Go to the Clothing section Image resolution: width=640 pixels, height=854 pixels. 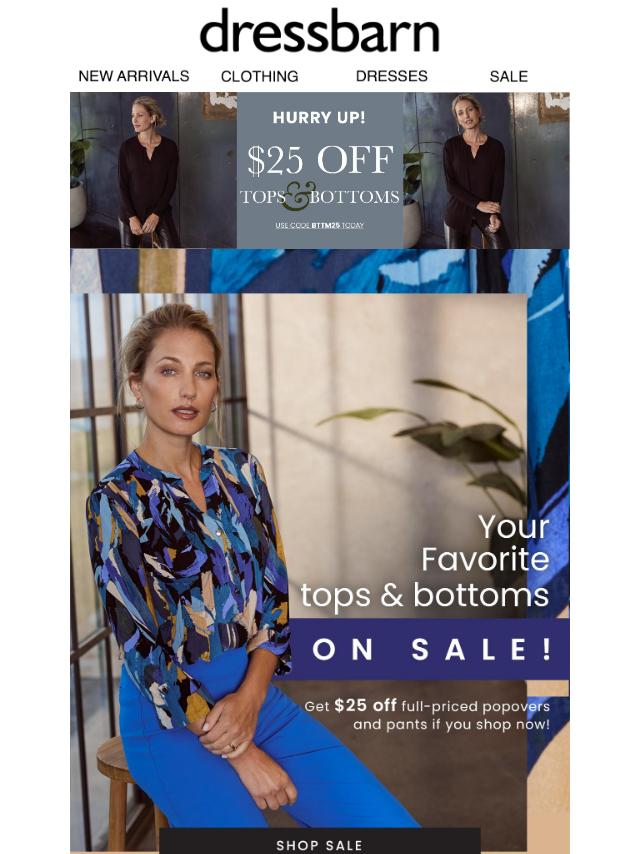(x=259, y=76)
